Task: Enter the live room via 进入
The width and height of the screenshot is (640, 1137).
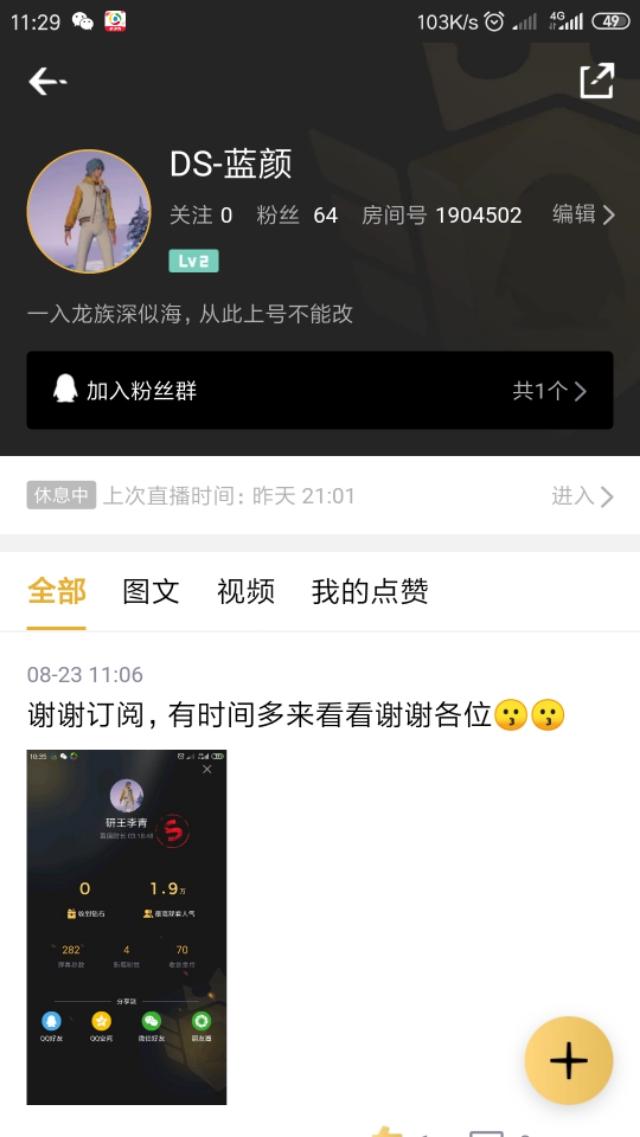Action: (x=582, y=496)
